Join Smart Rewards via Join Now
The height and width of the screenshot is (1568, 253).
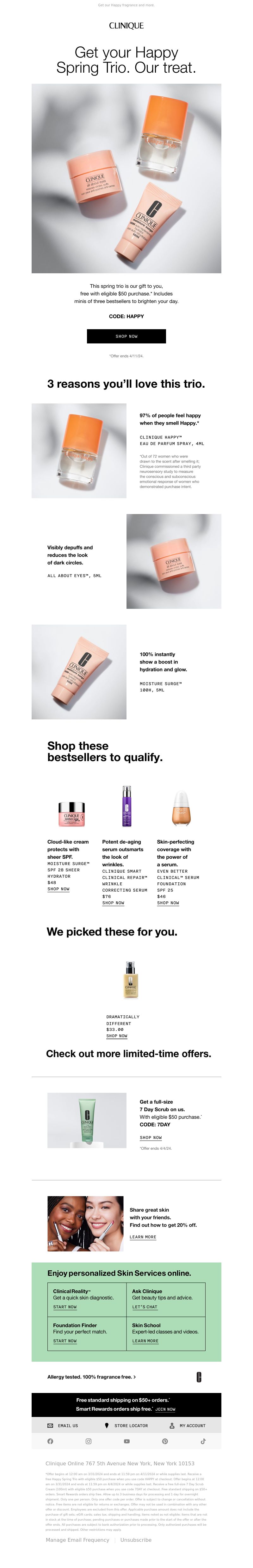click(165, 1409)
